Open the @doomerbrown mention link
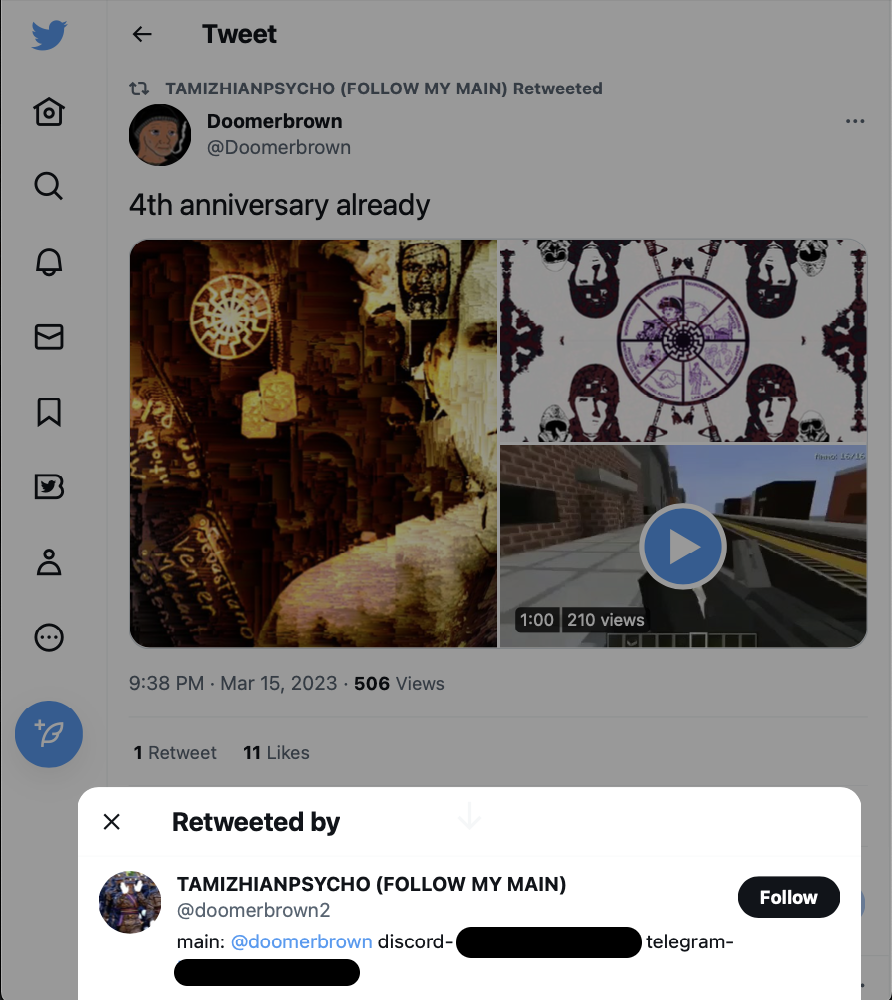Screen dimensions: 892x1000 coord(302,942)
